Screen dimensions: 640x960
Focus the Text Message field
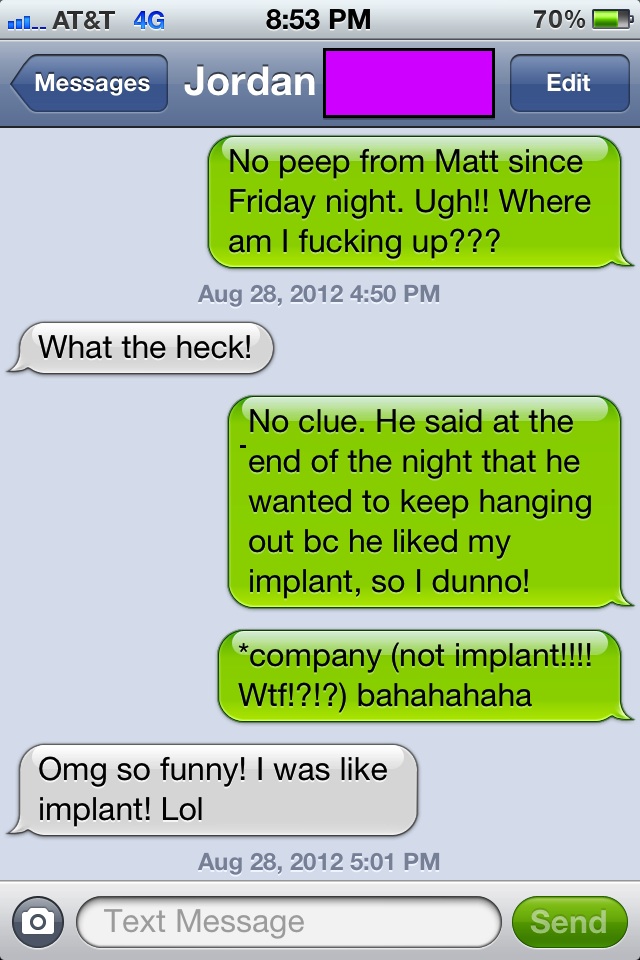(x=288, y=921)
